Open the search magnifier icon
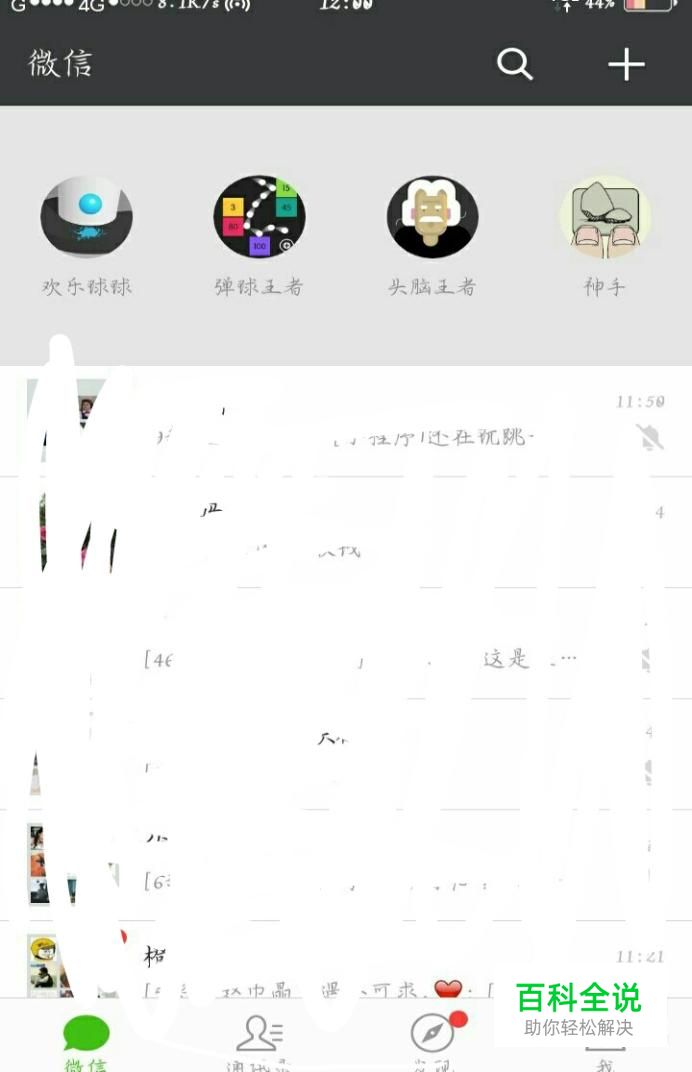This screenshot has height=1072, width=692. (514, 65)
